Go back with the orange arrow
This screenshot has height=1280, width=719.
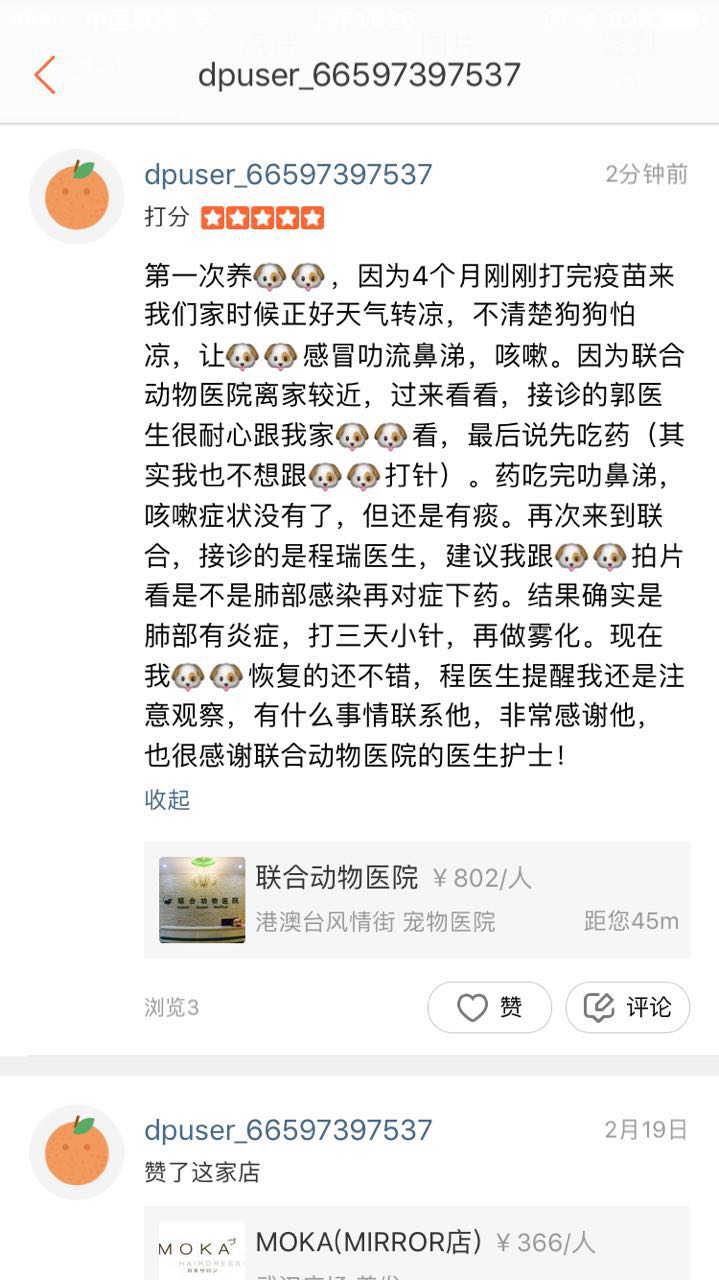tap(45, 75)
